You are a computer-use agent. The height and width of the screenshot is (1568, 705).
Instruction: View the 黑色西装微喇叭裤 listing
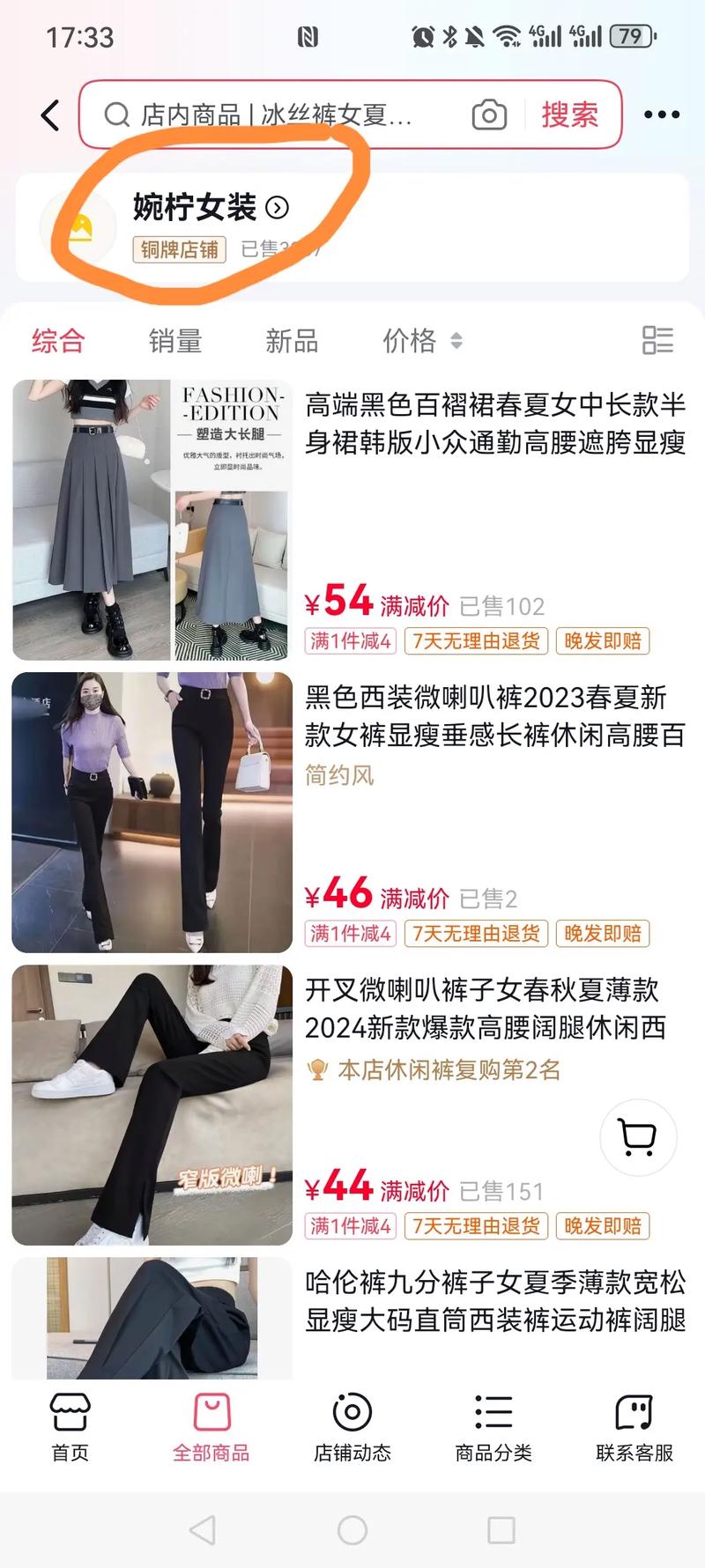493,716
